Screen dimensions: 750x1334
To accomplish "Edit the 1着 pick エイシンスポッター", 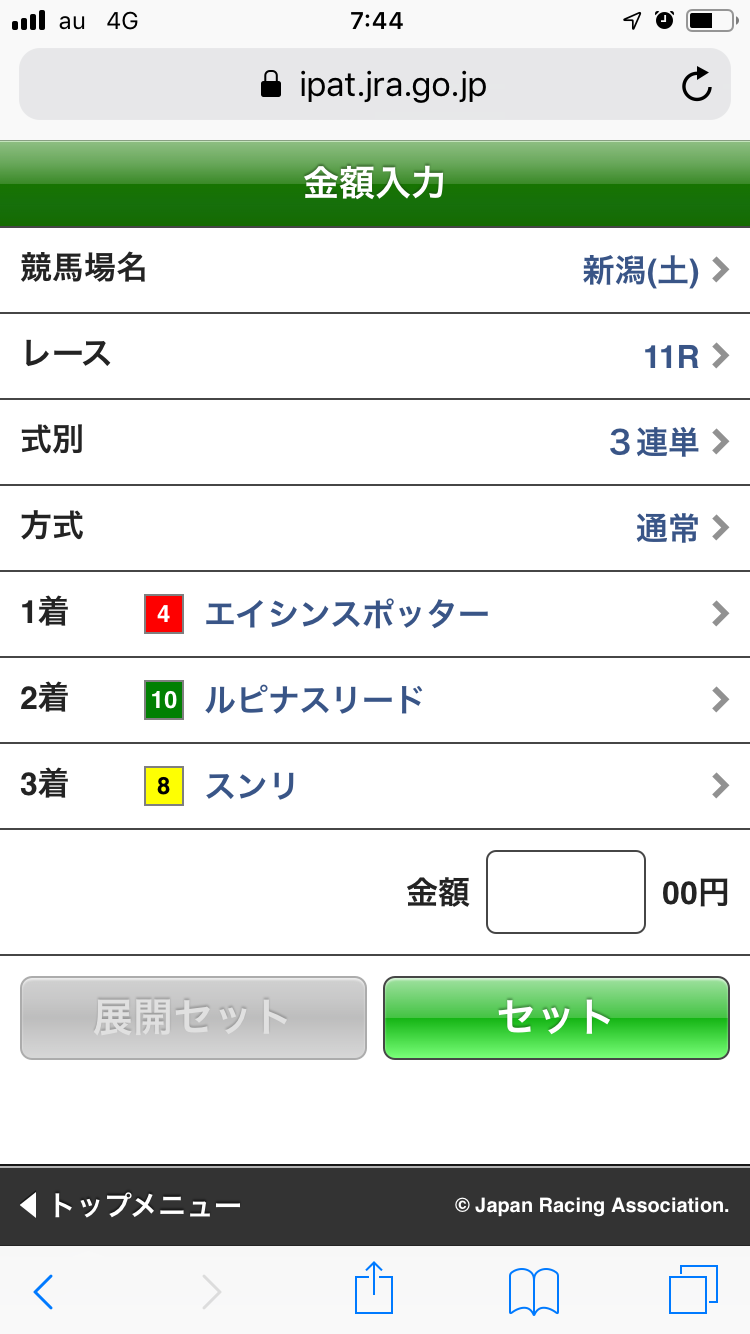I will tap(375, 614).
